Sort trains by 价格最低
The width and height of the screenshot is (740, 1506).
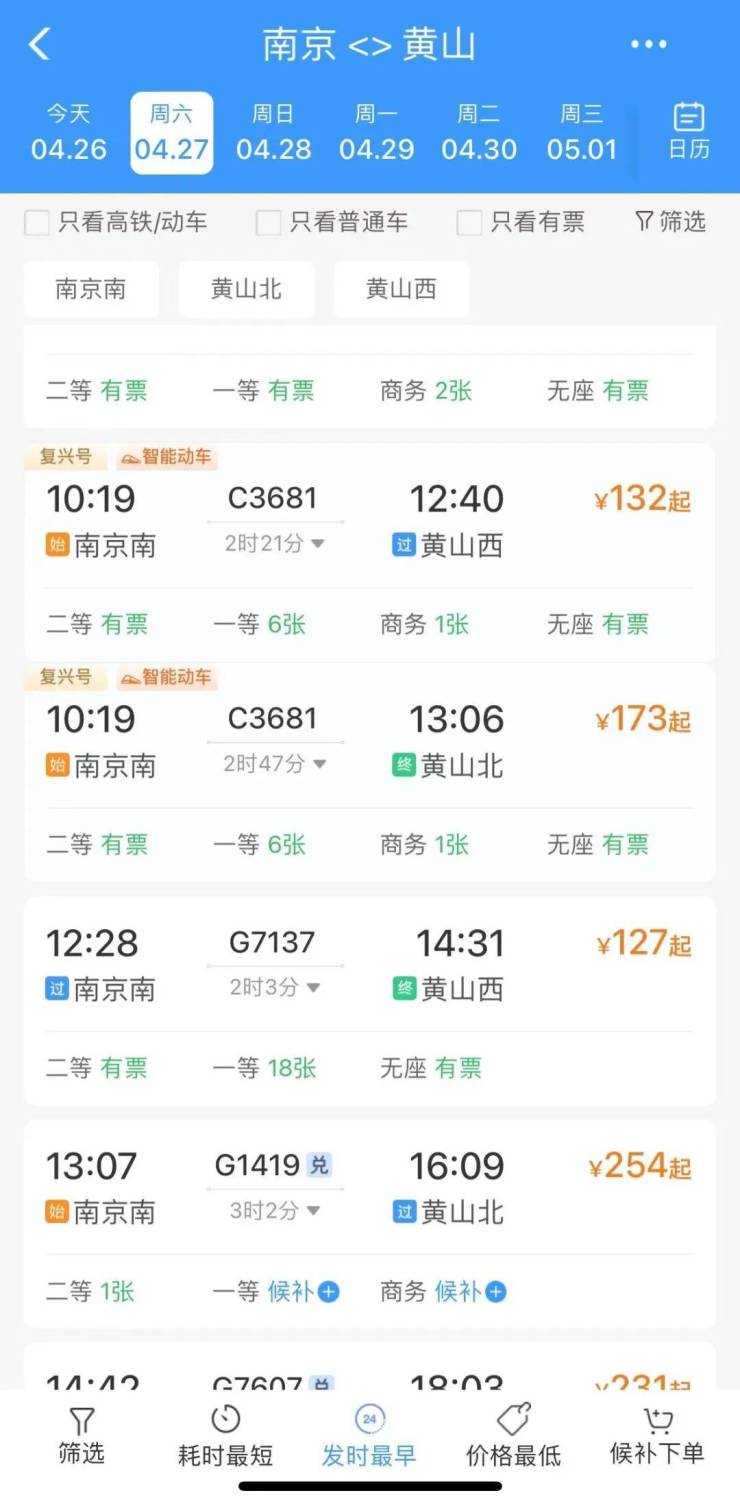pos(513,1436)
